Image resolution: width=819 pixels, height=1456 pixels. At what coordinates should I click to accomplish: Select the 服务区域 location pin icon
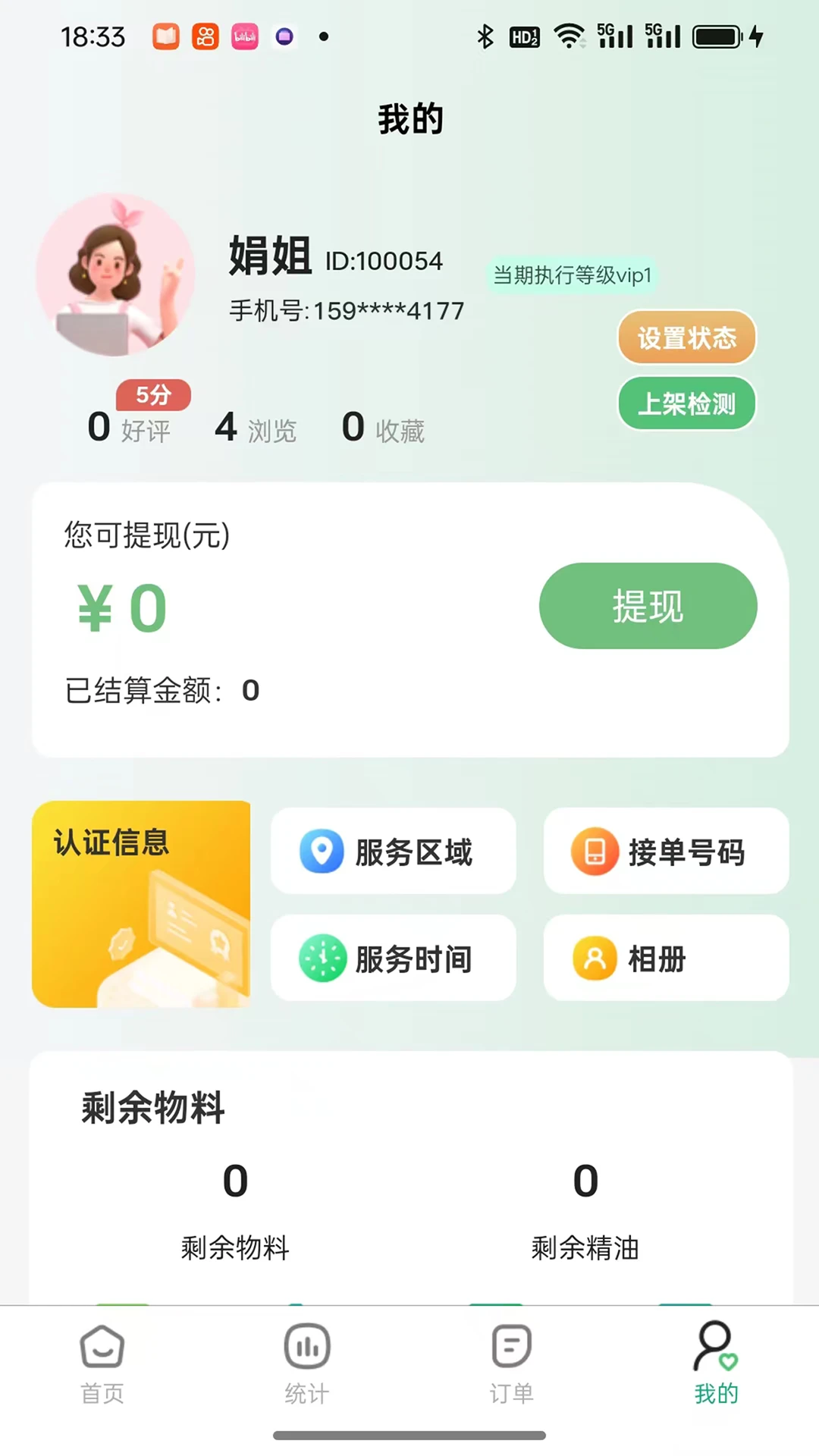coord(323,852)
